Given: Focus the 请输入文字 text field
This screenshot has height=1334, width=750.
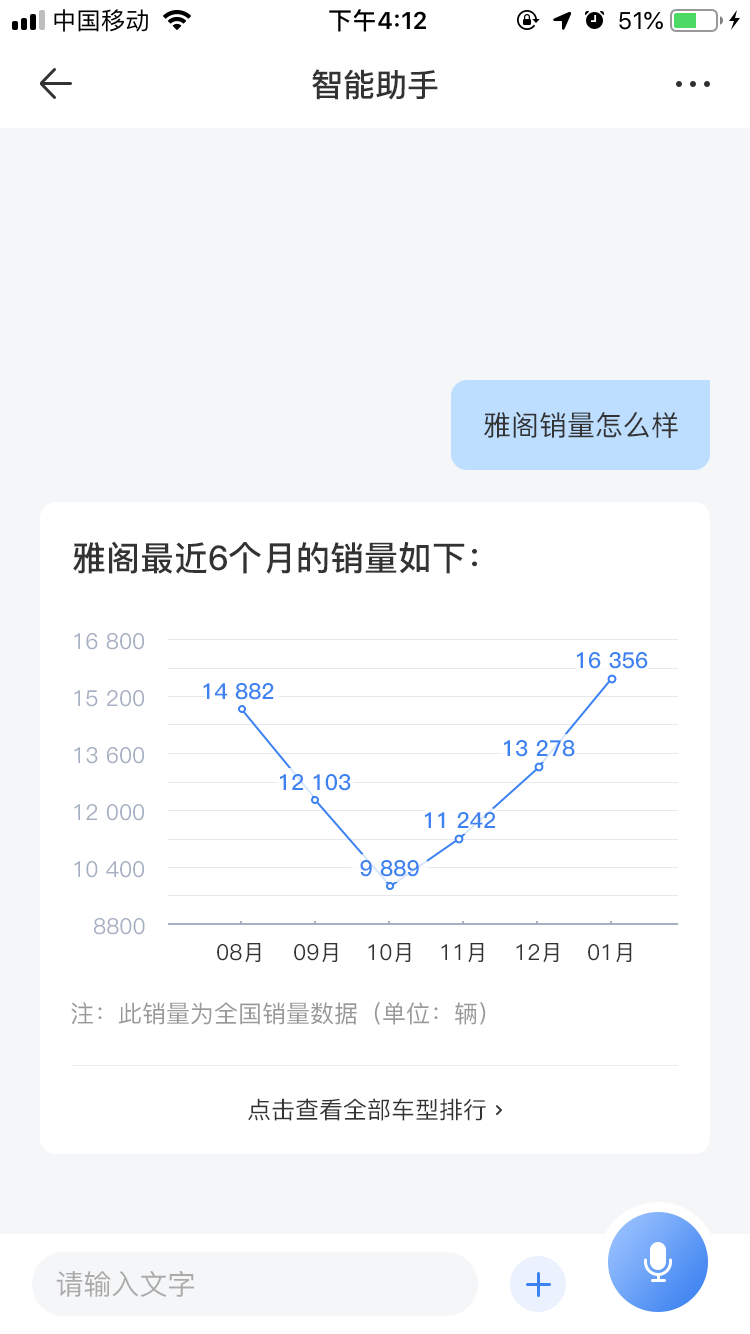Looking at the screenshot, I should click(x=255, y=1284).
